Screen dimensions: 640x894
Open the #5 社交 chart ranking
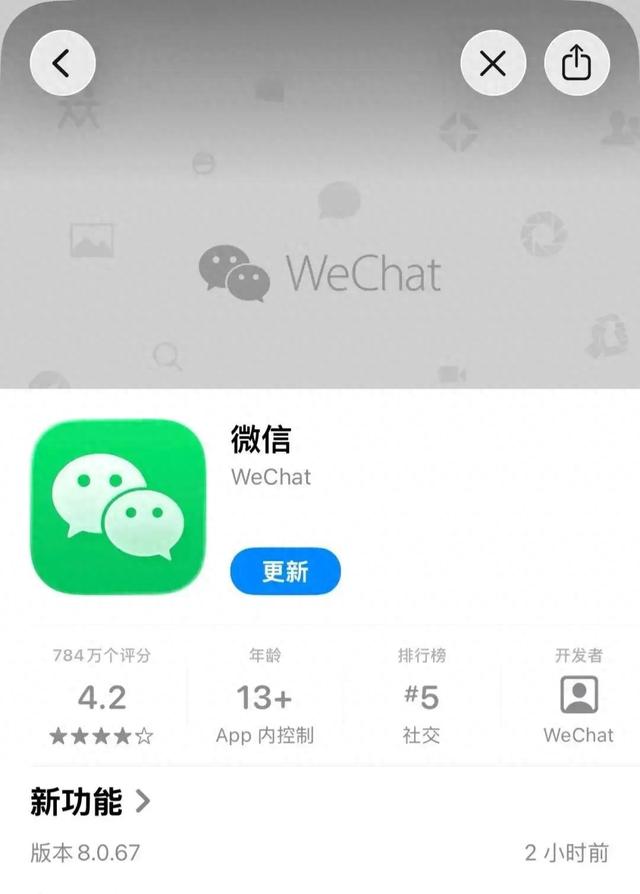421,696
